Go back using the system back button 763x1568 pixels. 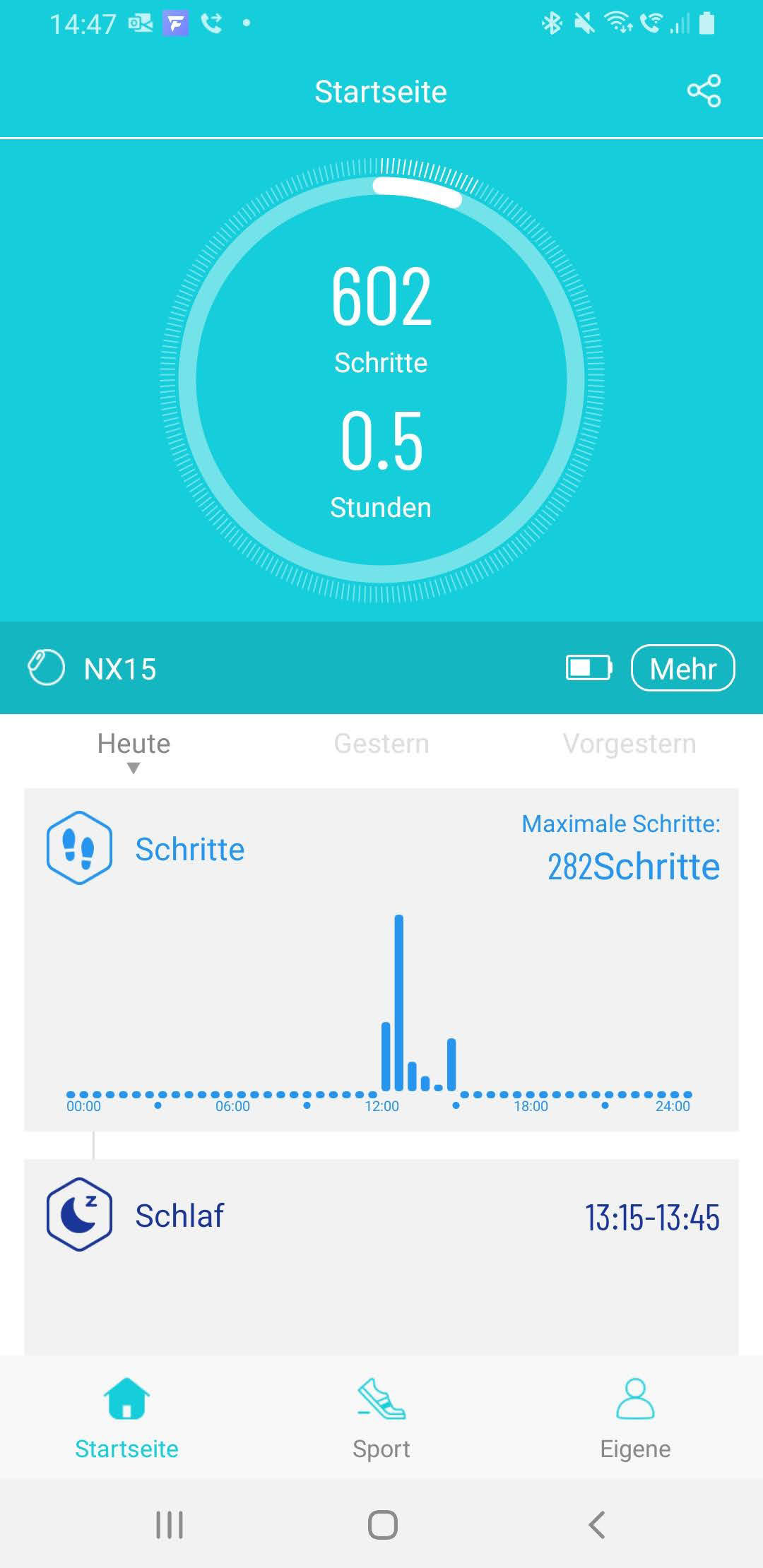(x=597, y=1525)
